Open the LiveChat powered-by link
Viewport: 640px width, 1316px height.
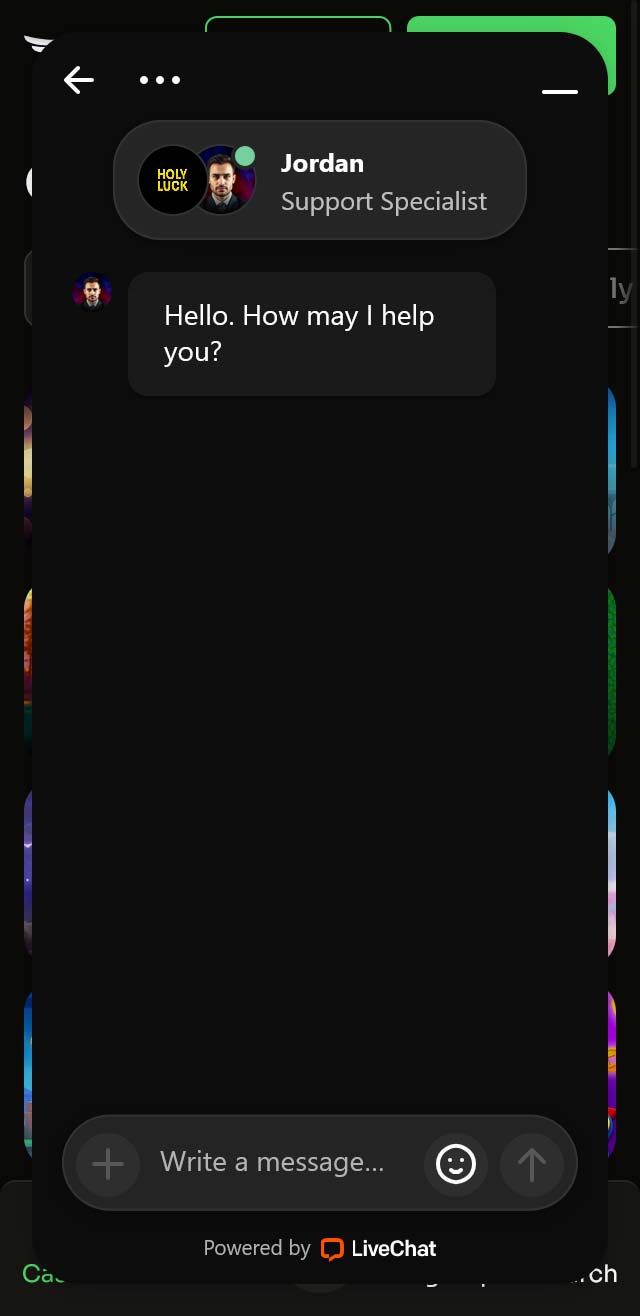pos(378,1248)
